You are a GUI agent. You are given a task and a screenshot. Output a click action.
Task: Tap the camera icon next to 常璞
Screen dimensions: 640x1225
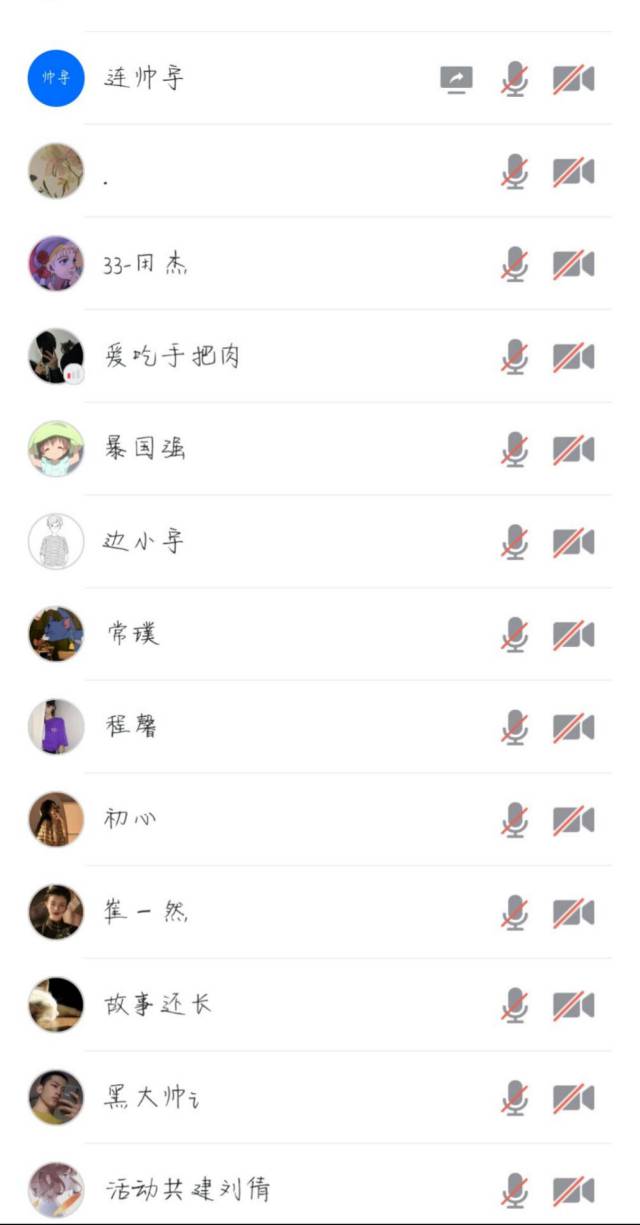(x=573, y=635)
